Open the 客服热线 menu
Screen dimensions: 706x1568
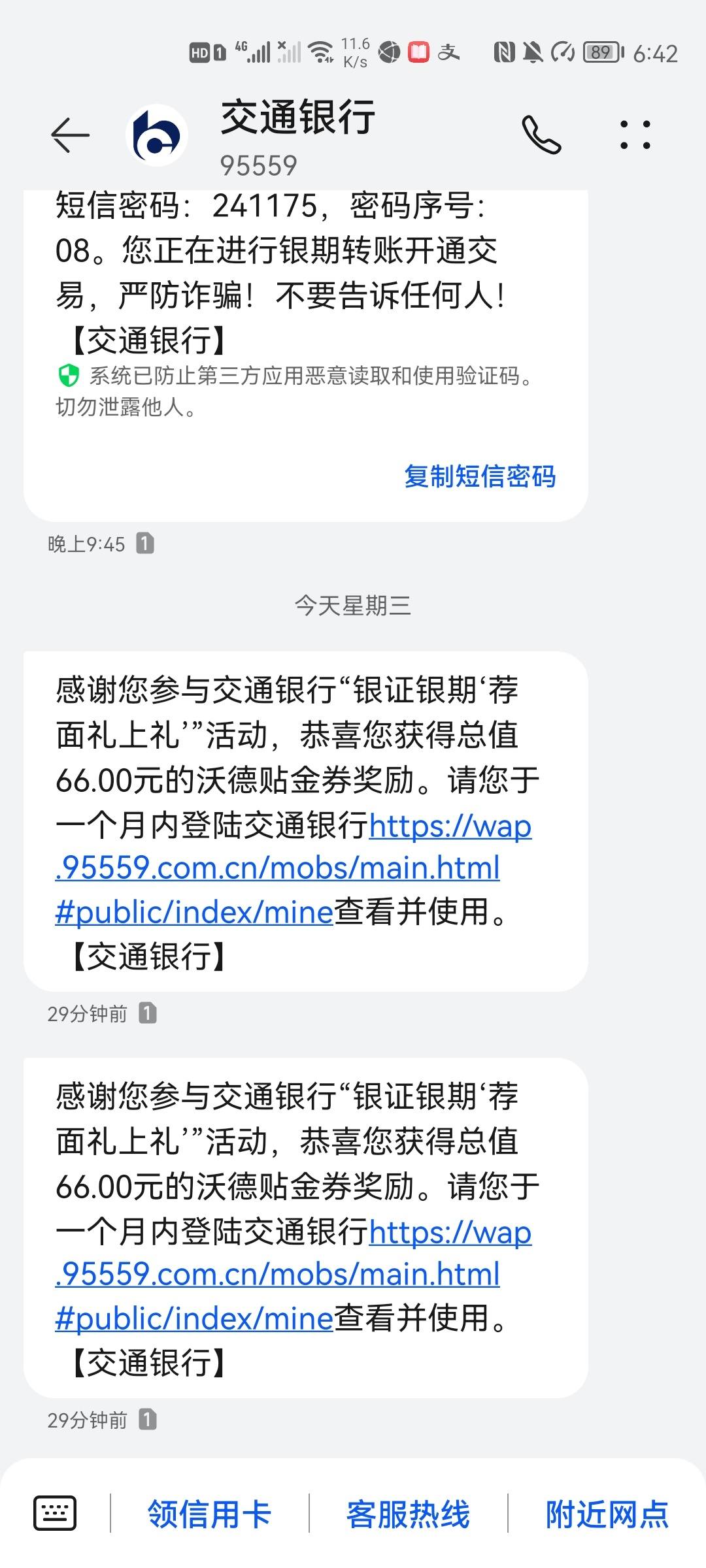(x=408, y=1514)
